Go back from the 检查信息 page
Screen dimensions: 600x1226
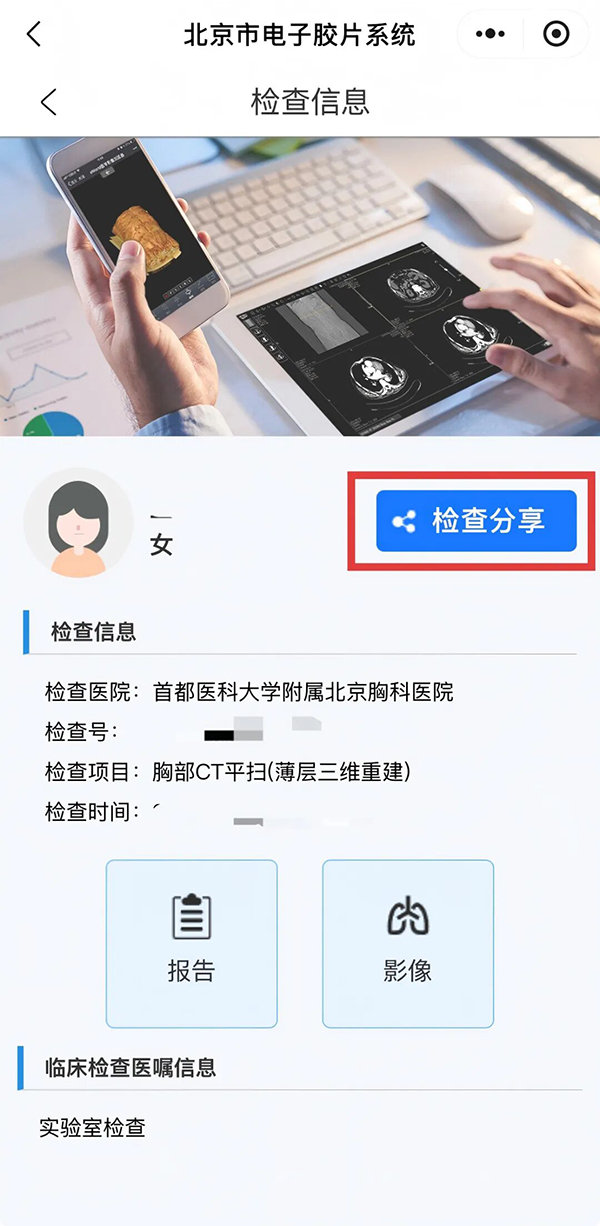point(48,101)
